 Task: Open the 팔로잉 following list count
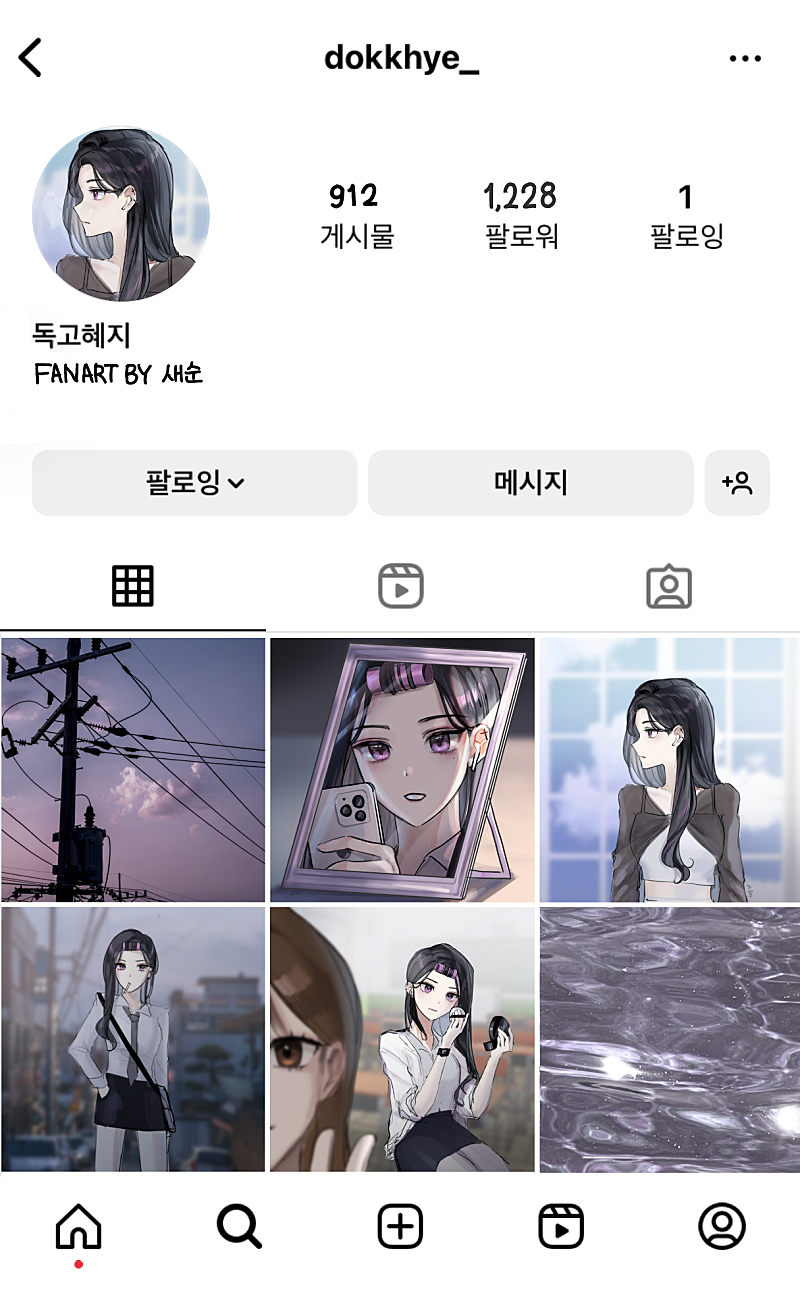[686, 214]
